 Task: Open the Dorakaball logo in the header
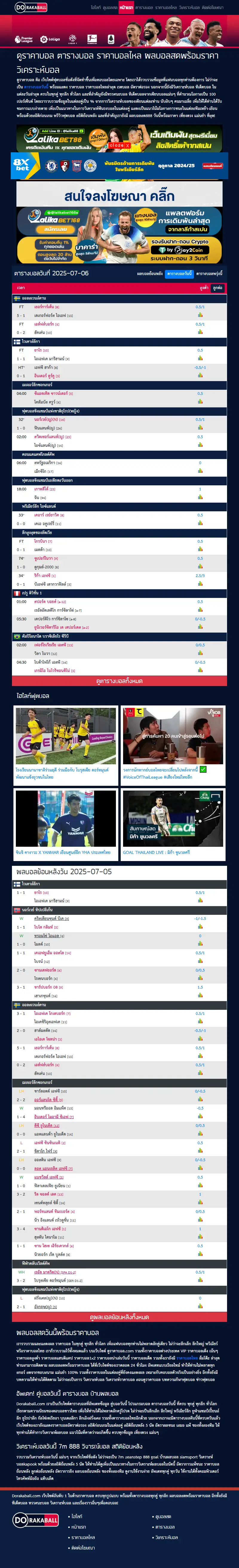[30, 7]
